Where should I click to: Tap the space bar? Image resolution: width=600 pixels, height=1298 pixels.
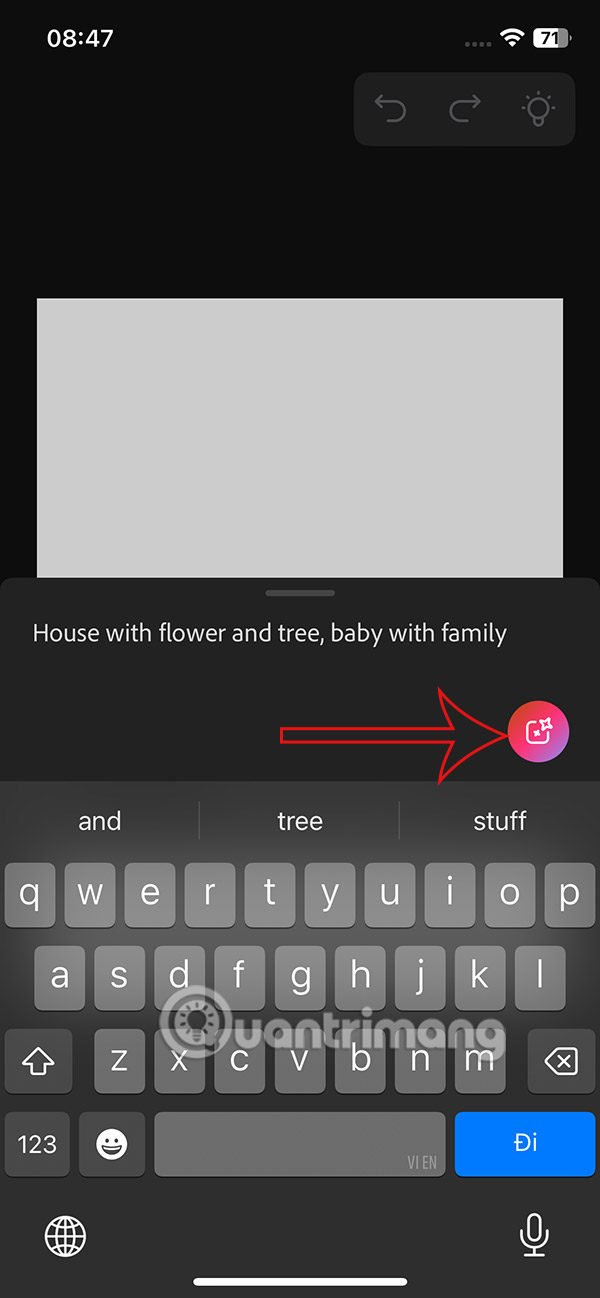[x=300, y=1144]
